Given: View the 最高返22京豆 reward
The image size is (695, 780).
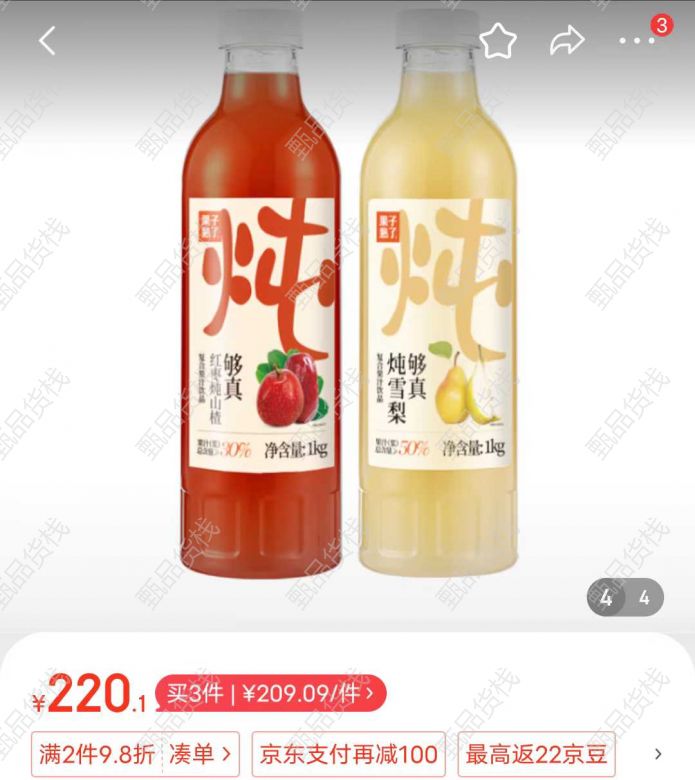Looking at the screenshot, I should coord(536,754).
